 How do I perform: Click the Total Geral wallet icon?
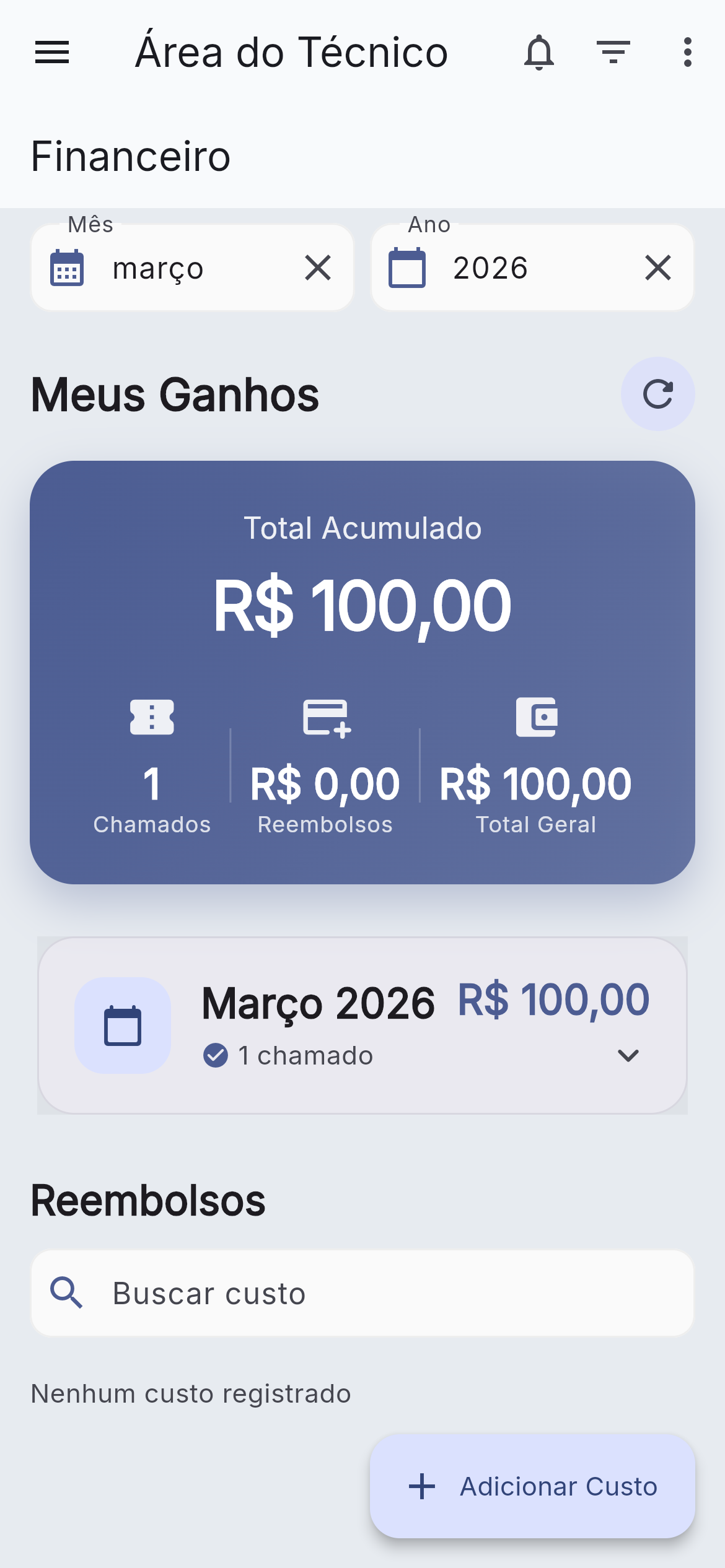pos(537,717)
